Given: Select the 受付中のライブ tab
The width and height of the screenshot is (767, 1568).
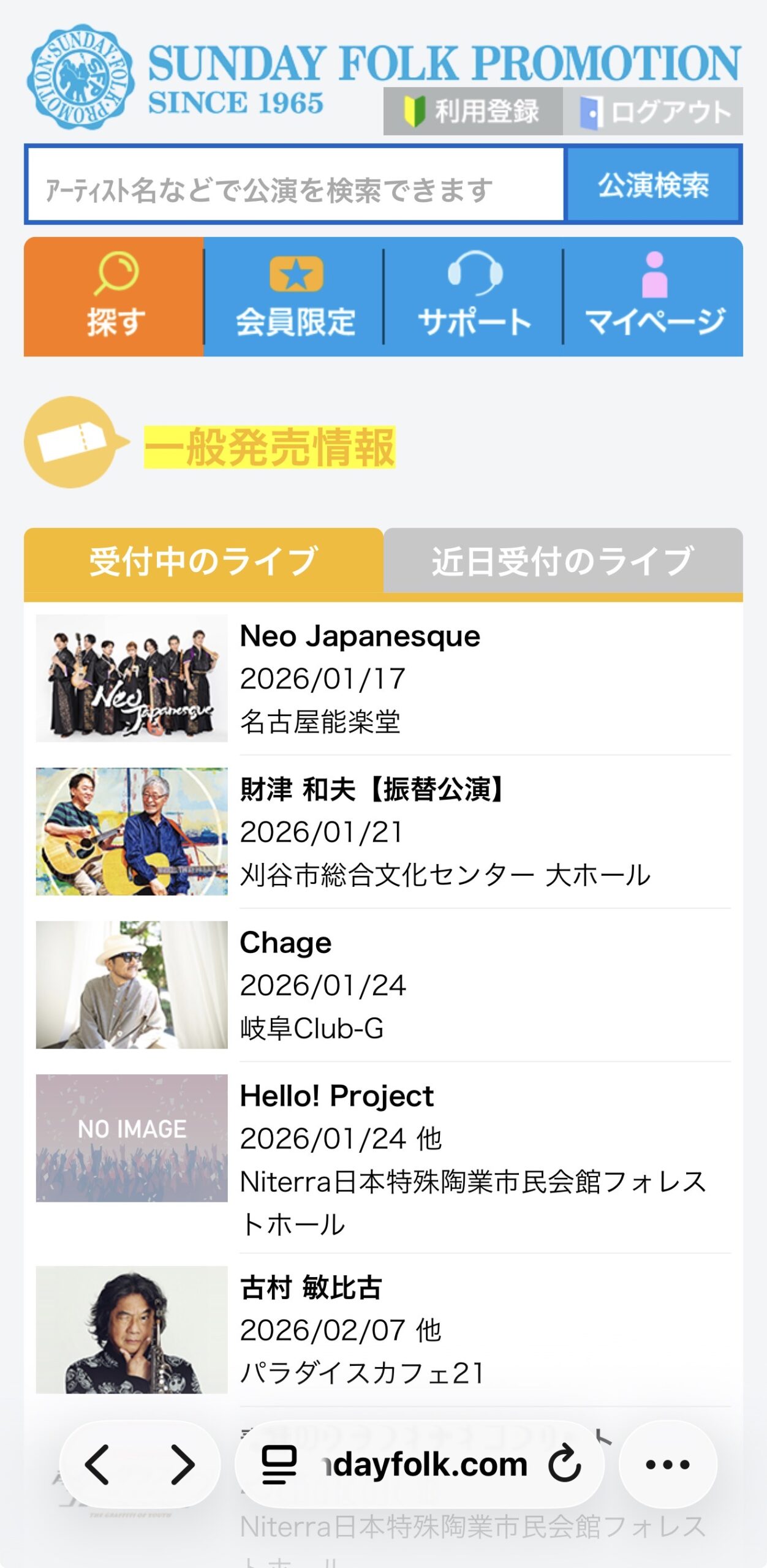Looking at the screenshot, I should pos(203,561).
